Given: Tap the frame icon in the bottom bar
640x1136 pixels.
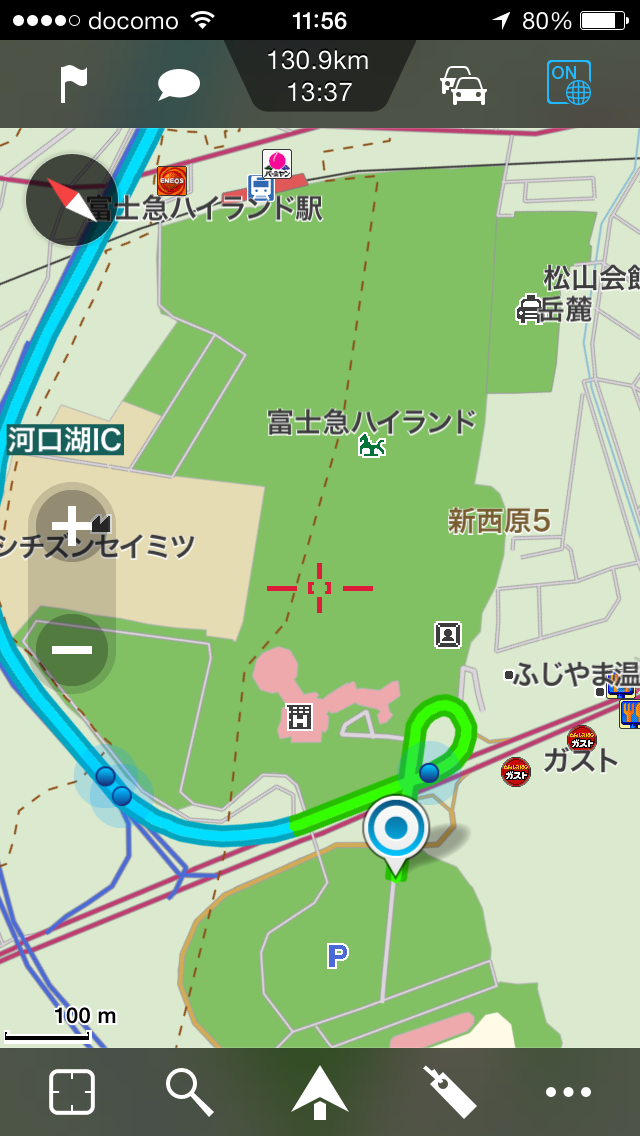Looking at the screenshot, I should point(72,1092).
